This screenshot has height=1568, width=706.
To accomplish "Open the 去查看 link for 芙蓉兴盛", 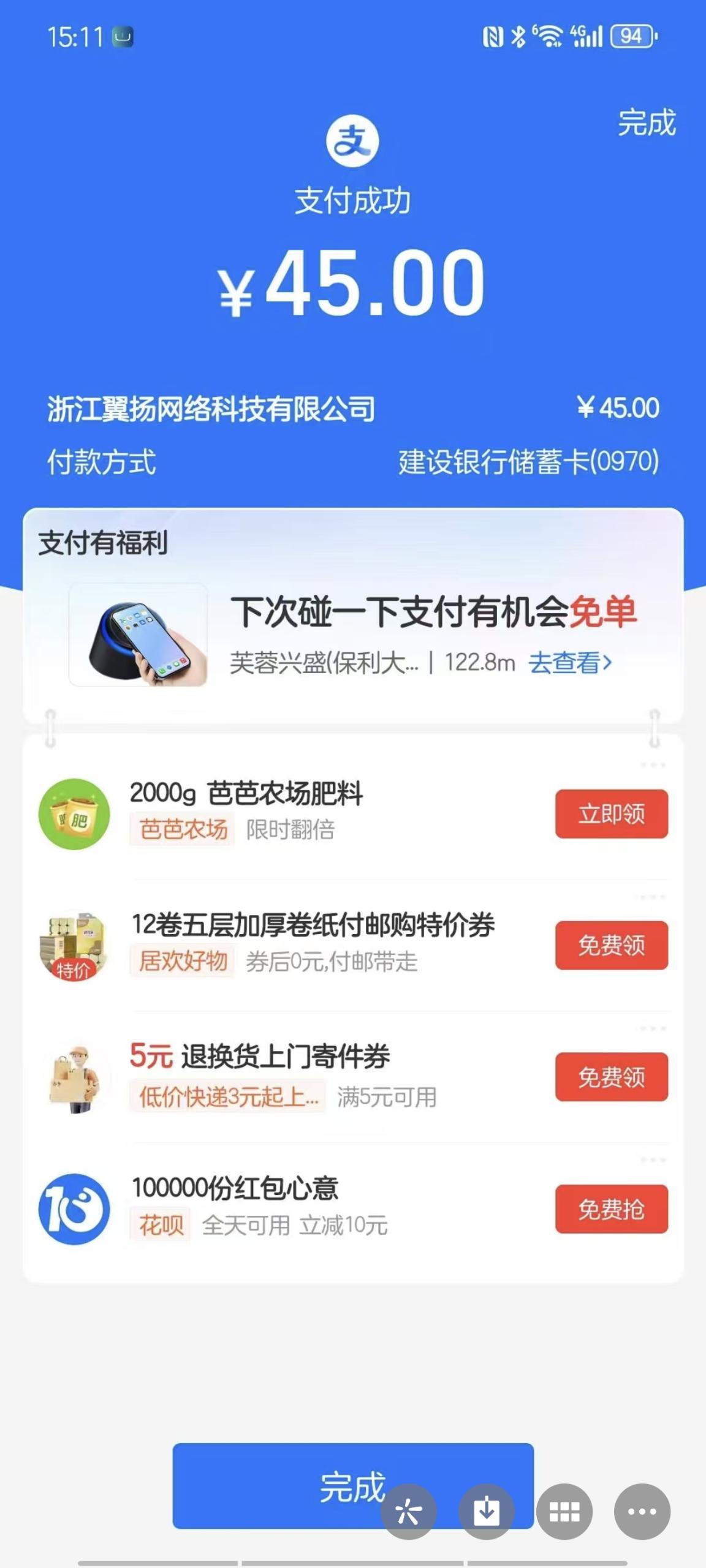I will (x=570, y=663).
